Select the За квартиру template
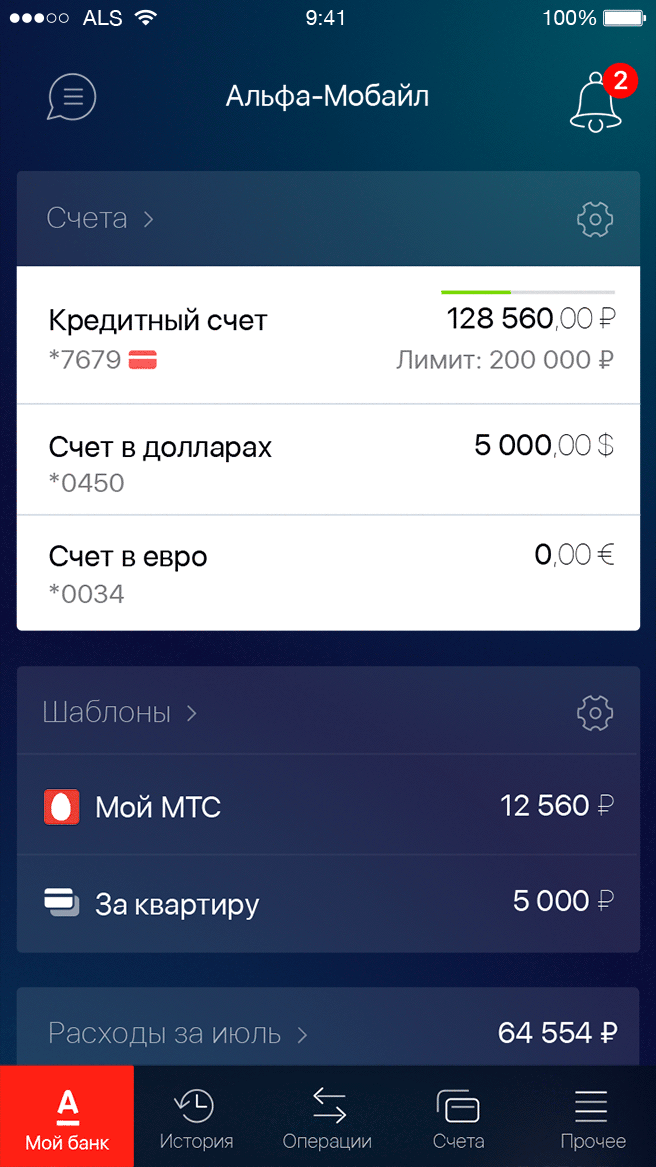This screenshot has width=656, height=1167. 328,903
